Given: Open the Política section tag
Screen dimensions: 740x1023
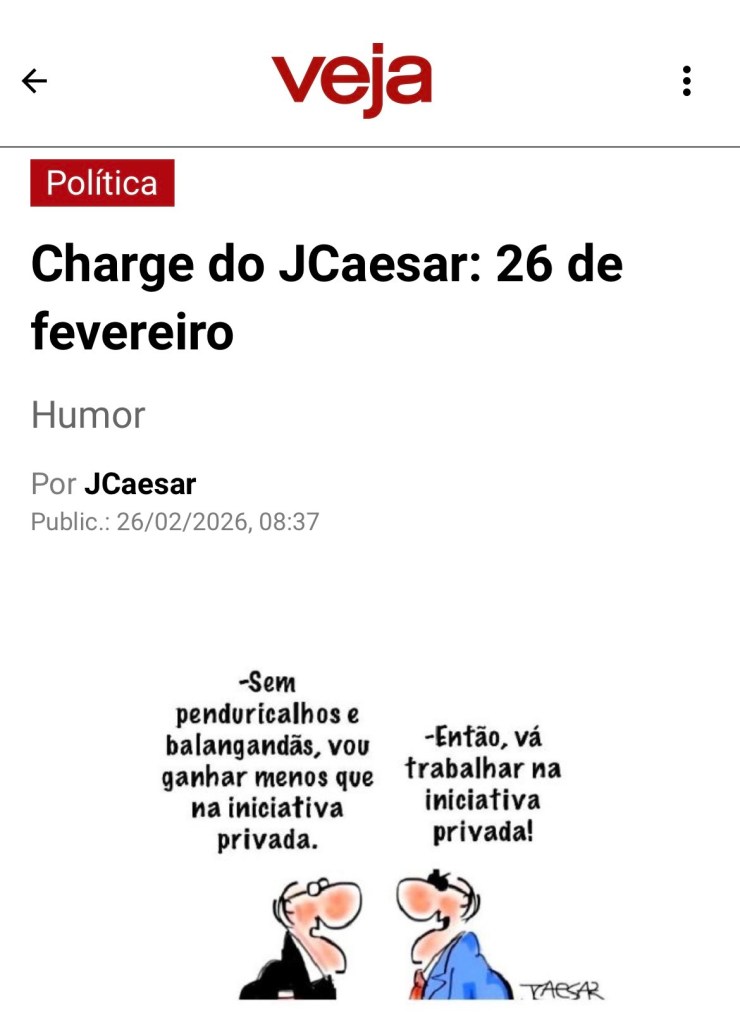Looking at the screenshot, I should pos(102,183).
